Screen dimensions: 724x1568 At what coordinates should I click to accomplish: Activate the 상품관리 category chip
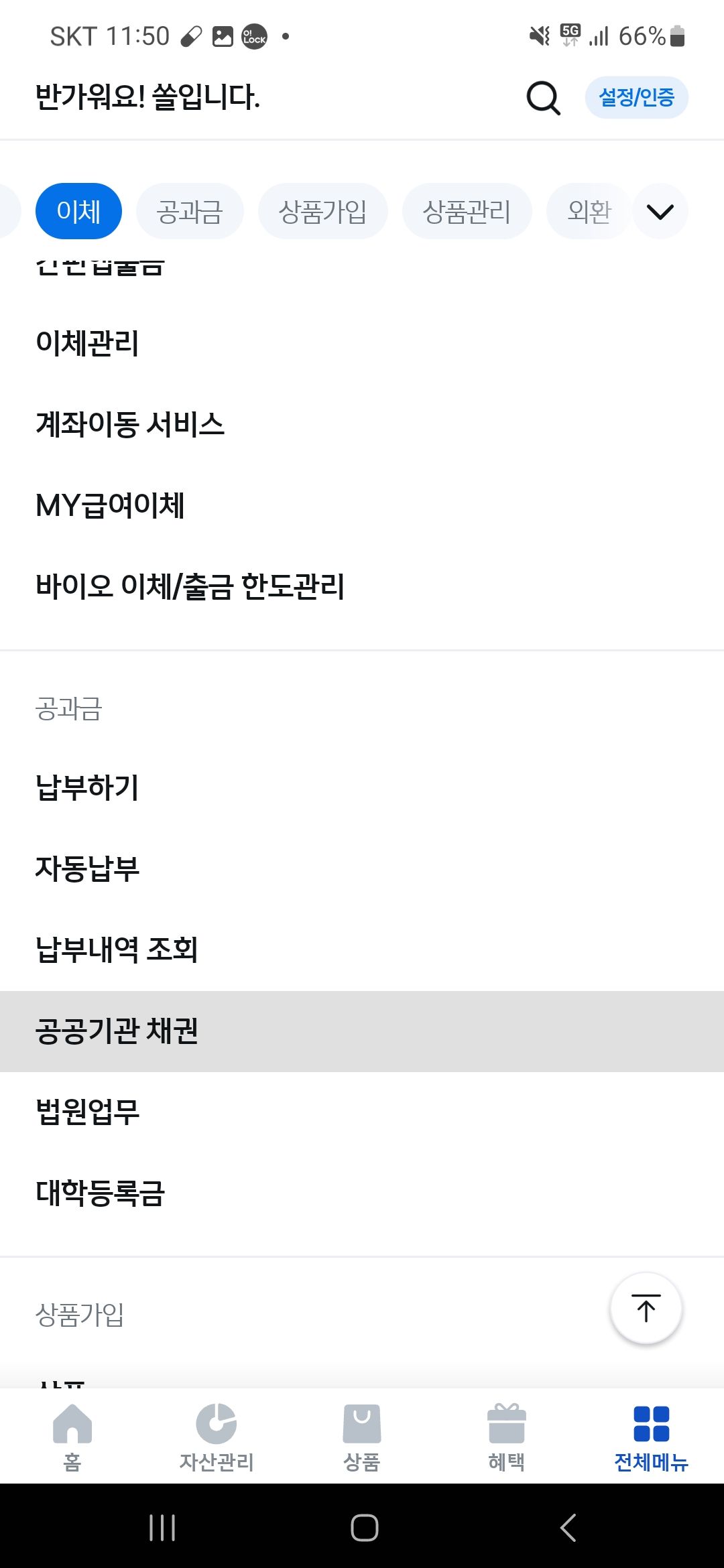coord(467,210)
